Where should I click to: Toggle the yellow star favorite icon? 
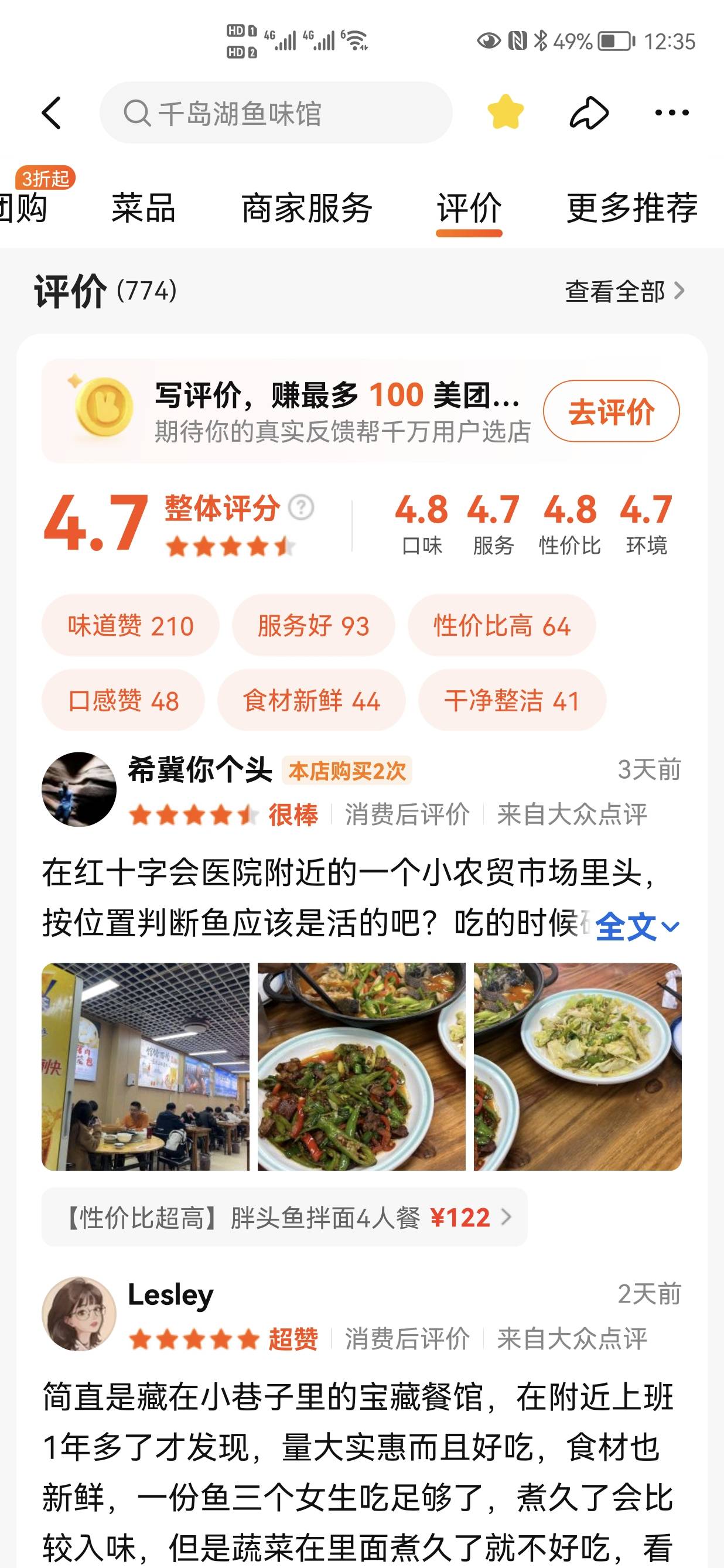click(x=505, y=113)
